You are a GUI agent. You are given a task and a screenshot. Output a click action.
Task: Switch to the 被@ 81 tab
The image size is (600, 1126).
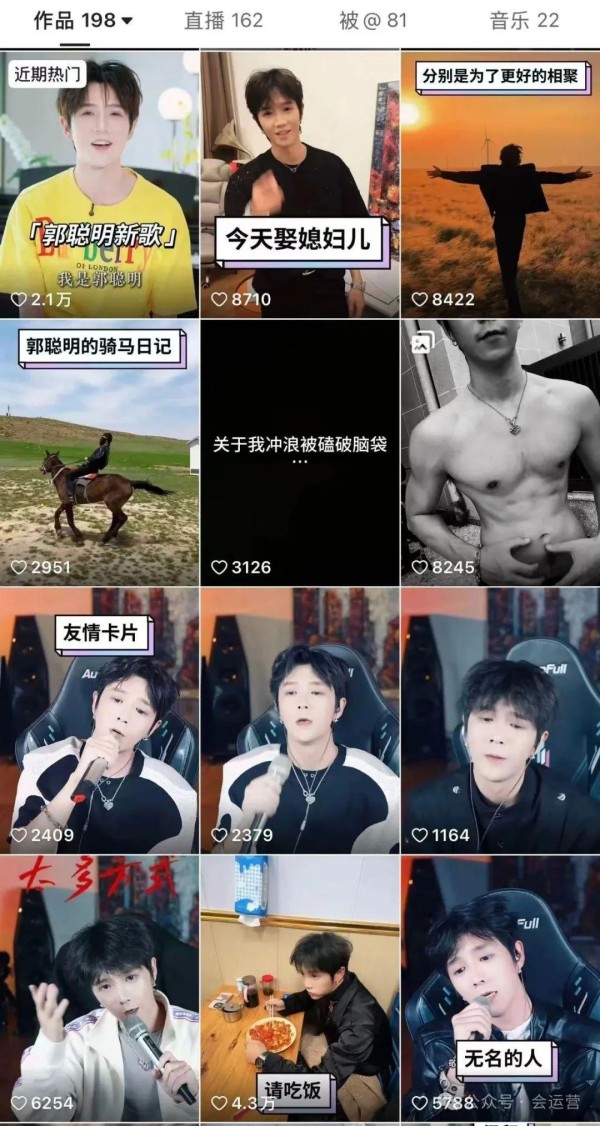tap(373, 20)
